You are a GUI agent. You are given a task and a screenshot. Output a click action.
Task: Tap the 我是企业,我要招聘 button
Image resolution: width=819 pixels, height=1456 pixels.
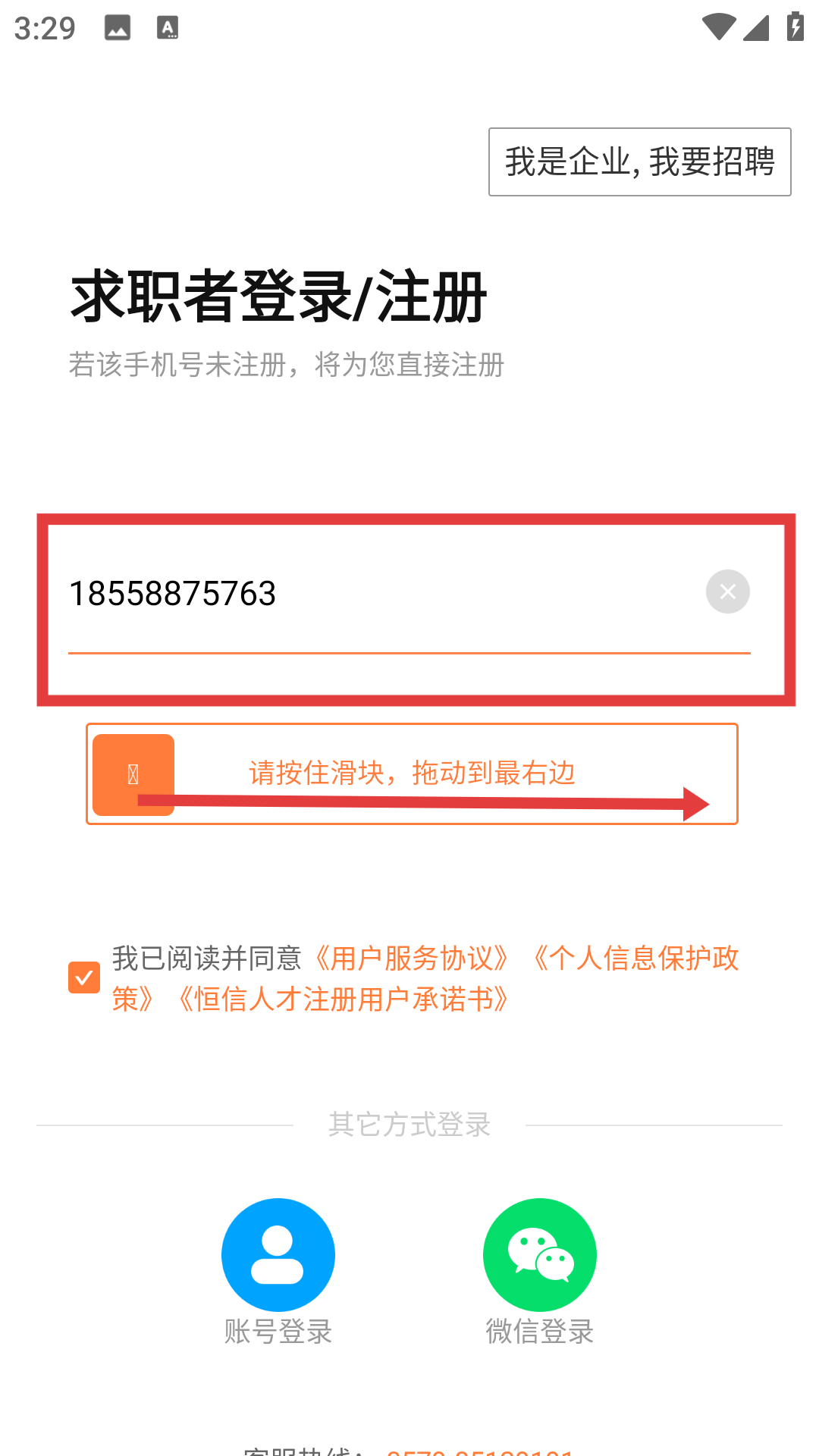click(639, 162)
